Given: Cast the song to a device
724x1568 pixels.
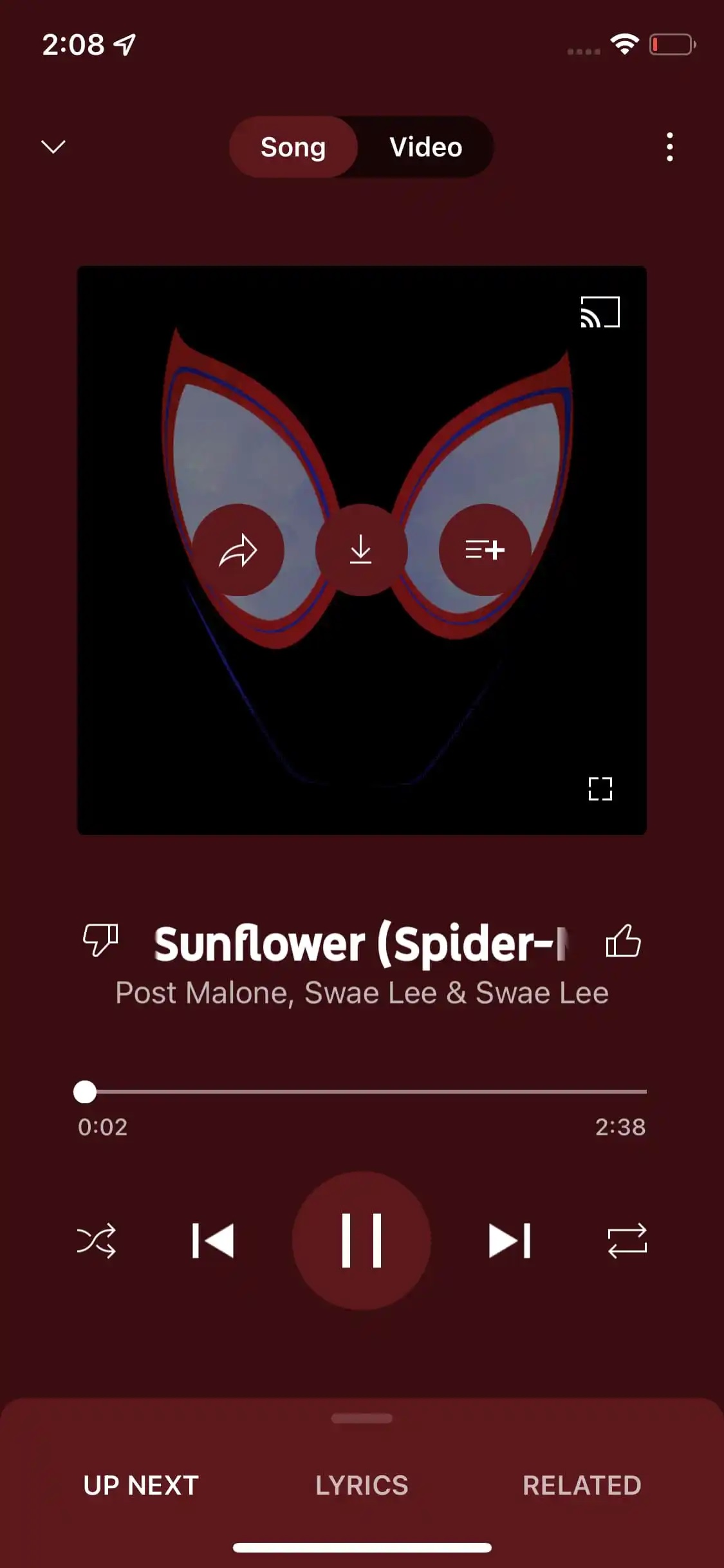Looking at the screenshot, I should click(600, 313).
